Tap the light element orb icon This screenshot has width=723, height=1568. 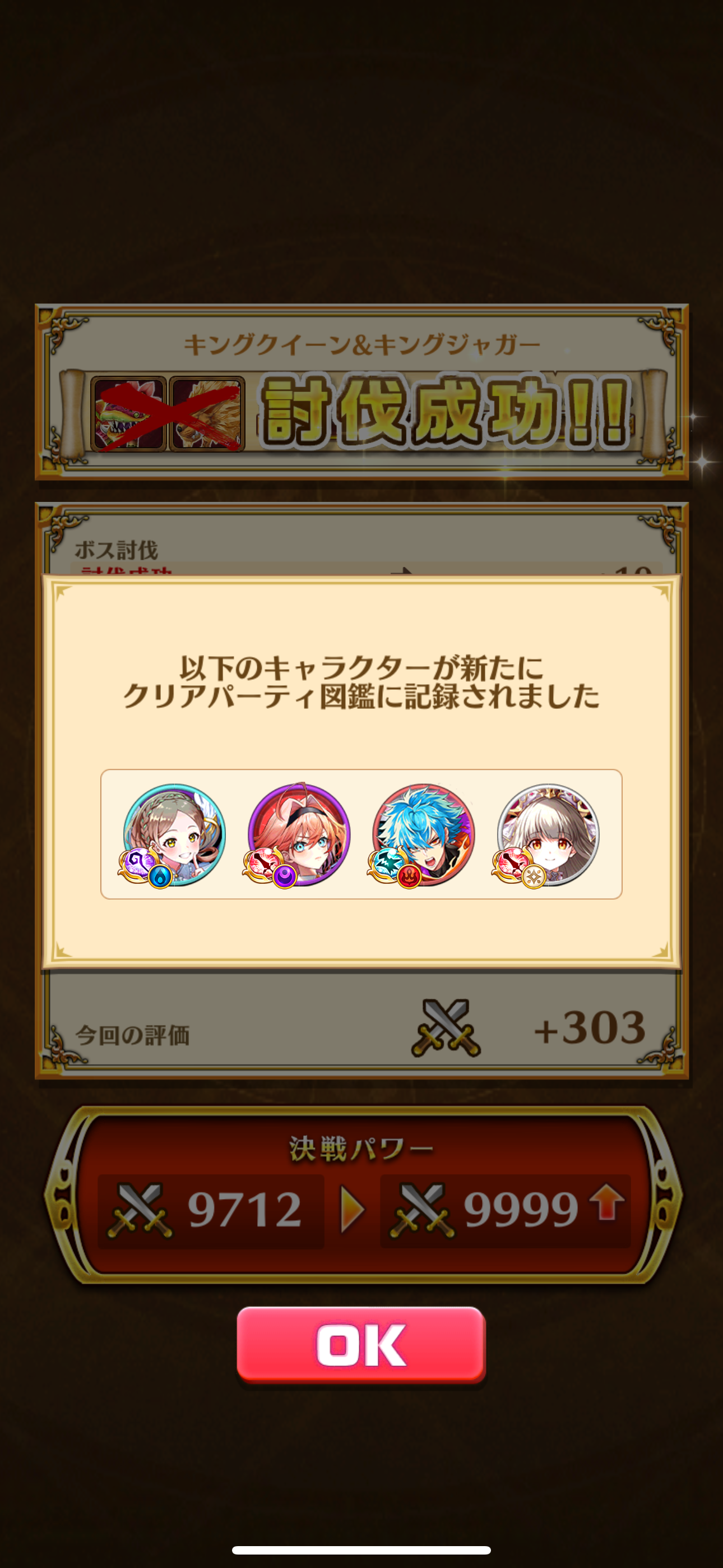534,876
